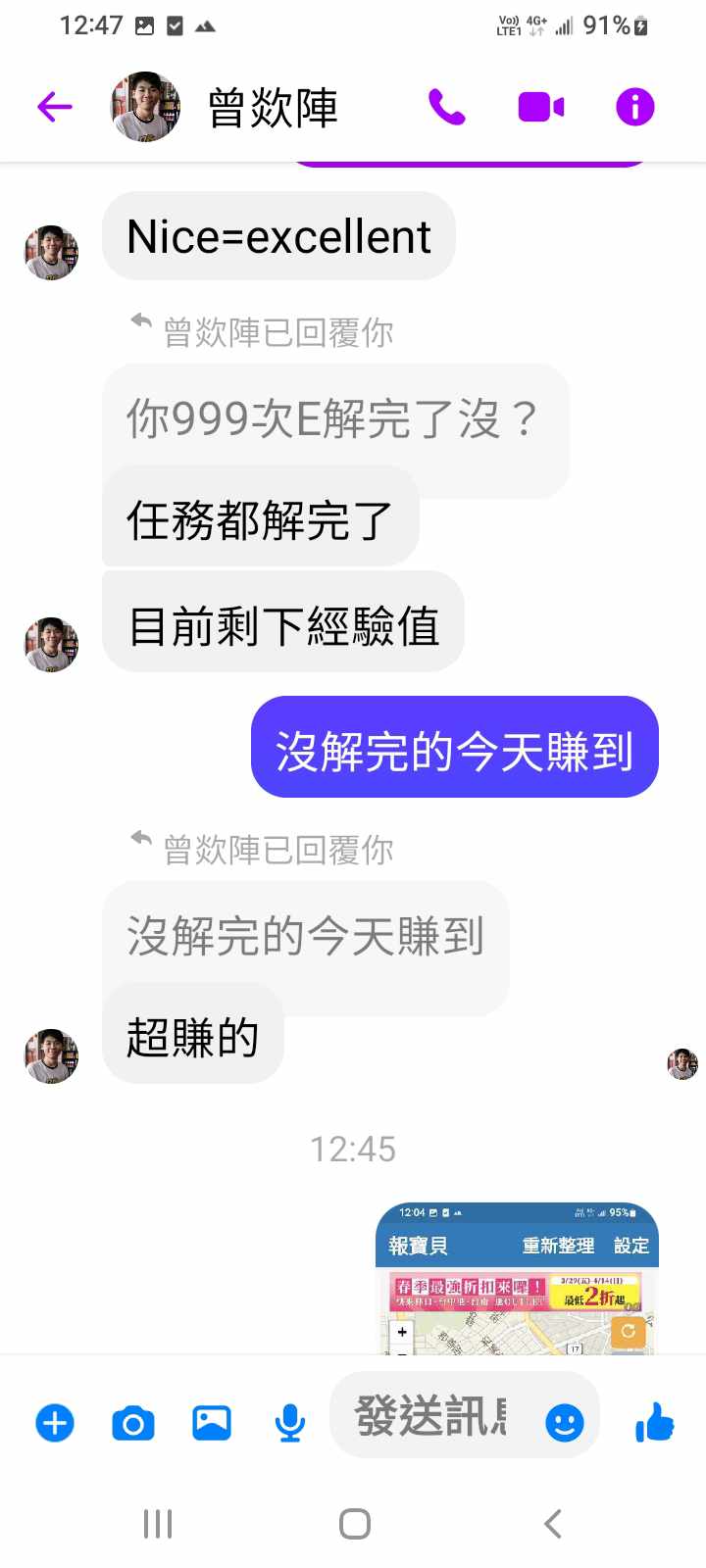
Task: Open the 報寶貝 screenshot image message
Action: pyautogui.click(x=517, y=1279)
